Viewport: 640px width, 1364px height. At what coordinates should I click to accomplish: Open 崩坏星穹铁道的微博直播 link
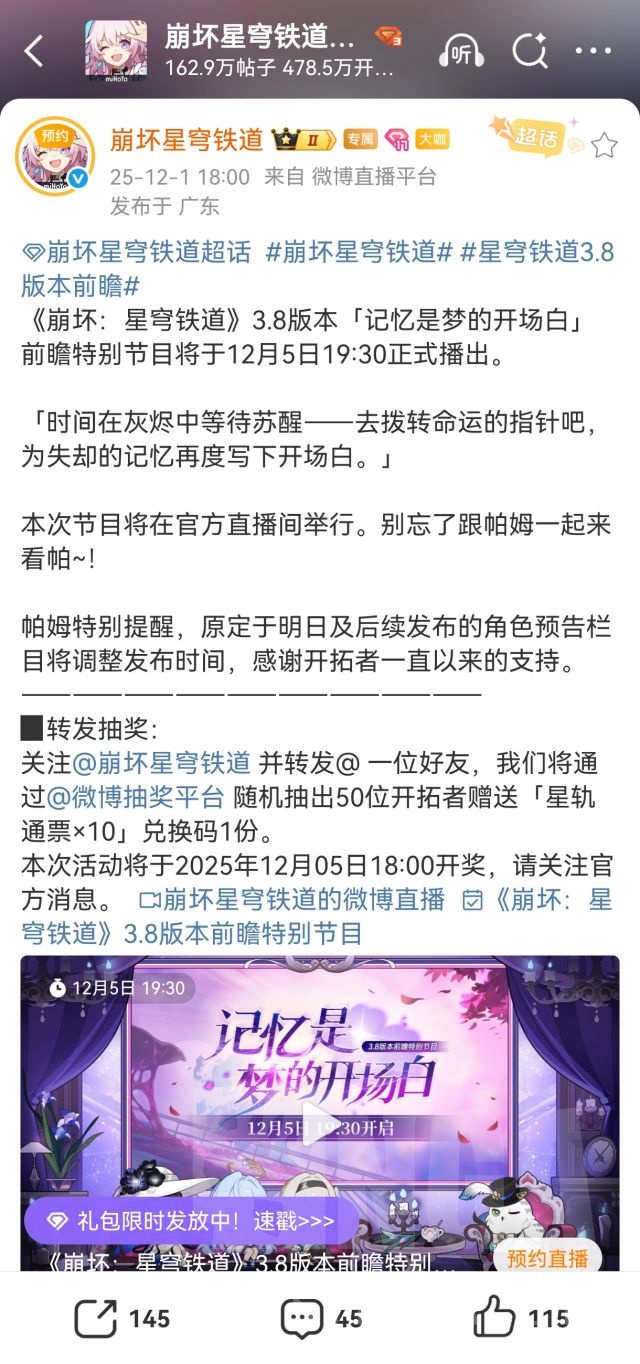pyautogui.click(x=292, y=898)
